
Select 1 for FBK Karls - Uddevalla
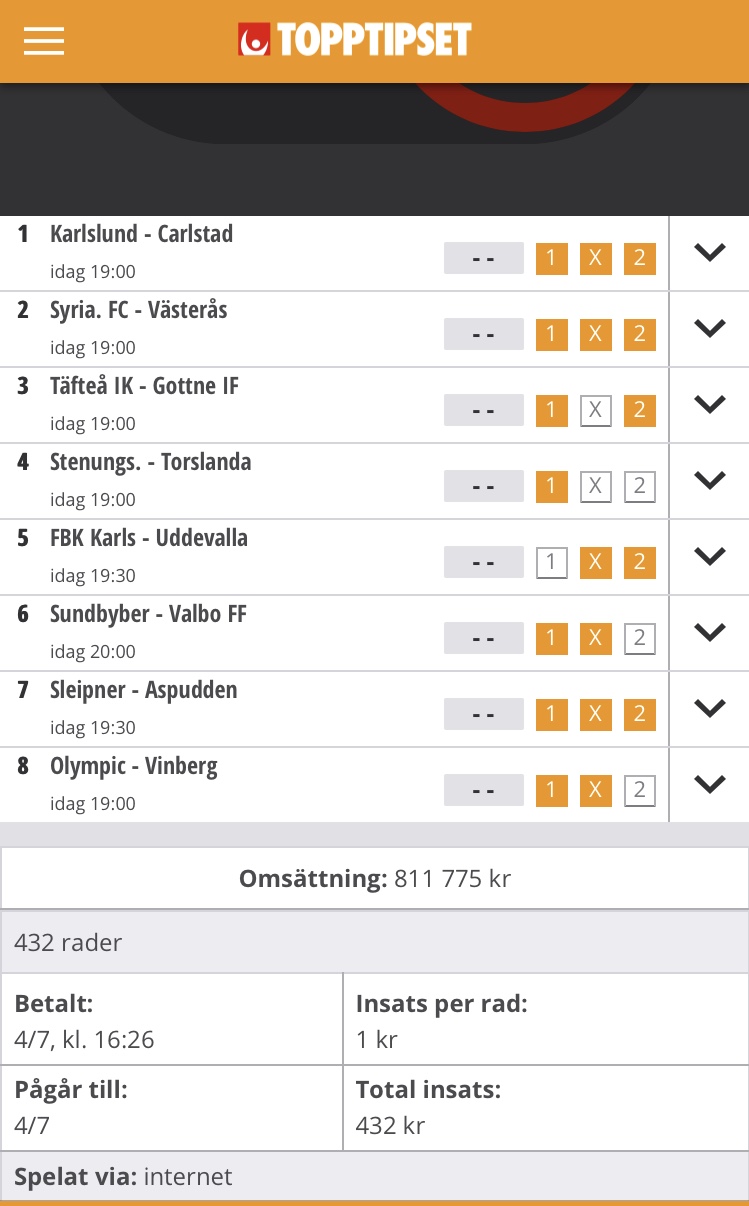(551, 562)
